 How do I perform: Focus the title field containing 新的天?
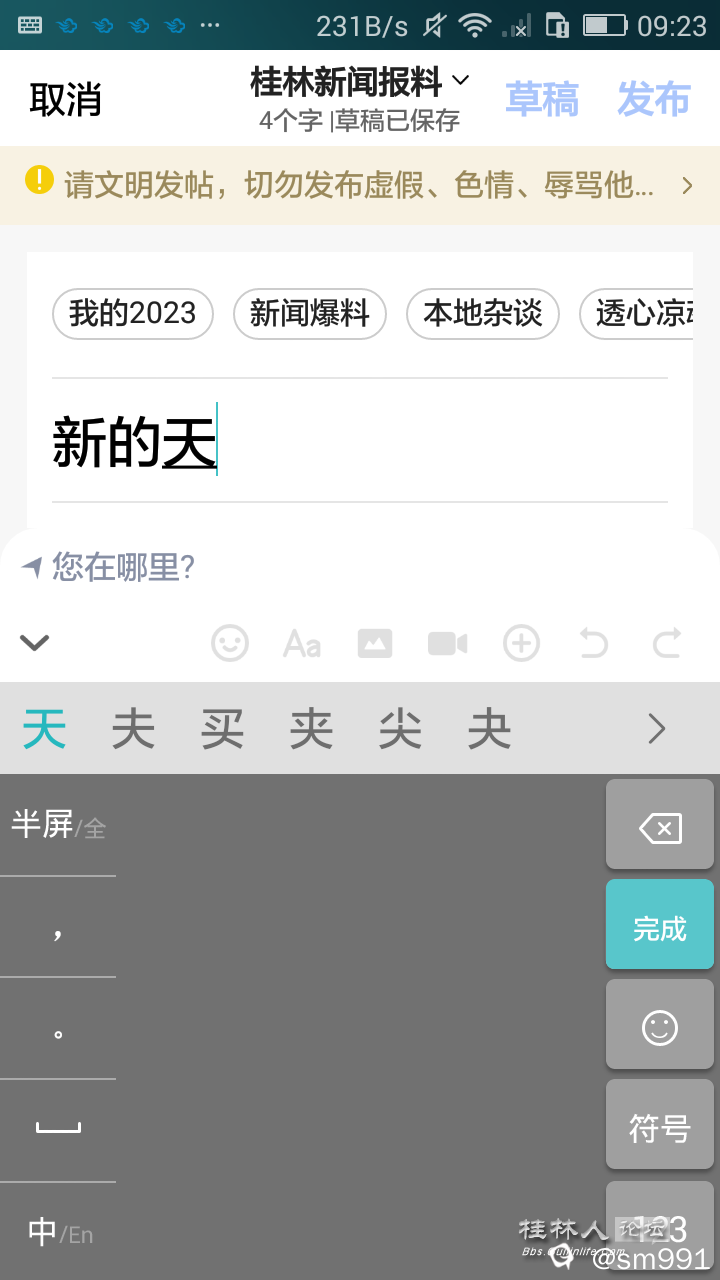360,443
